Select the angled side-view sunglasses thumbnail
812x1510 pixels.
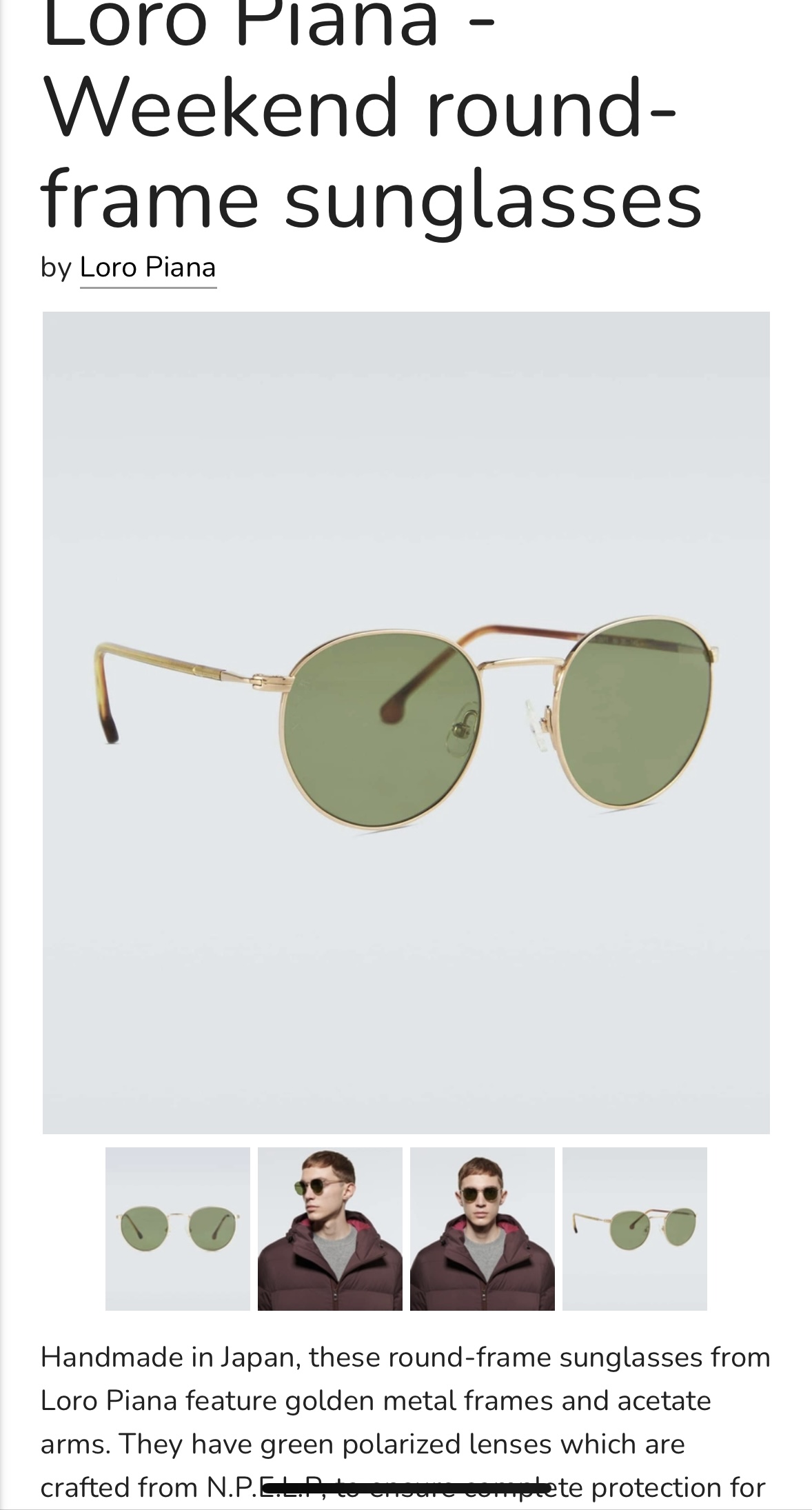[x=635, y=1229]
